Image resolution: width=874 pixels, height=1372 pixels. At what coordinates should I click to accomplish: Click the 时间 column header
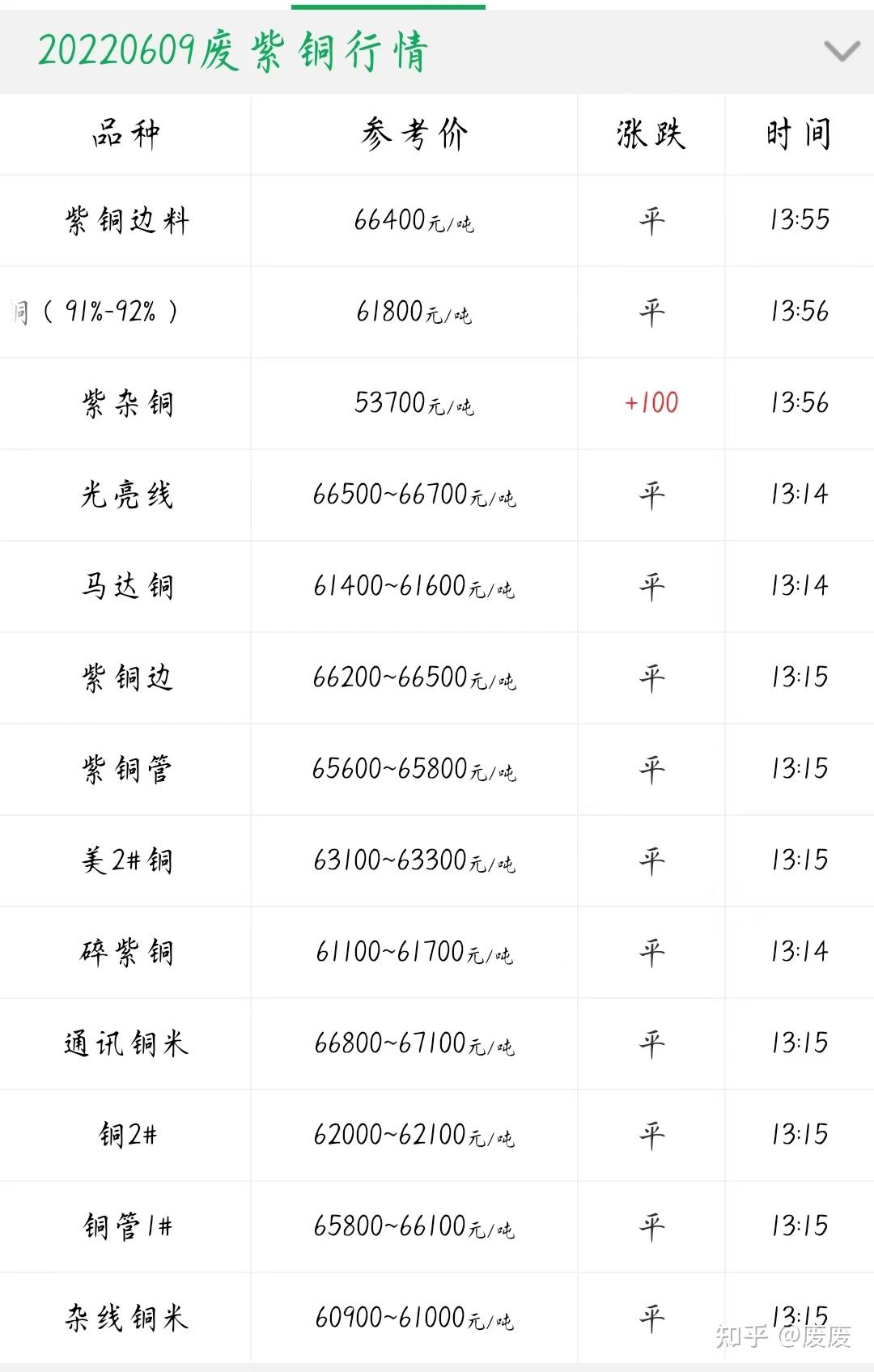pyautogui.click(x=794, y=135)
